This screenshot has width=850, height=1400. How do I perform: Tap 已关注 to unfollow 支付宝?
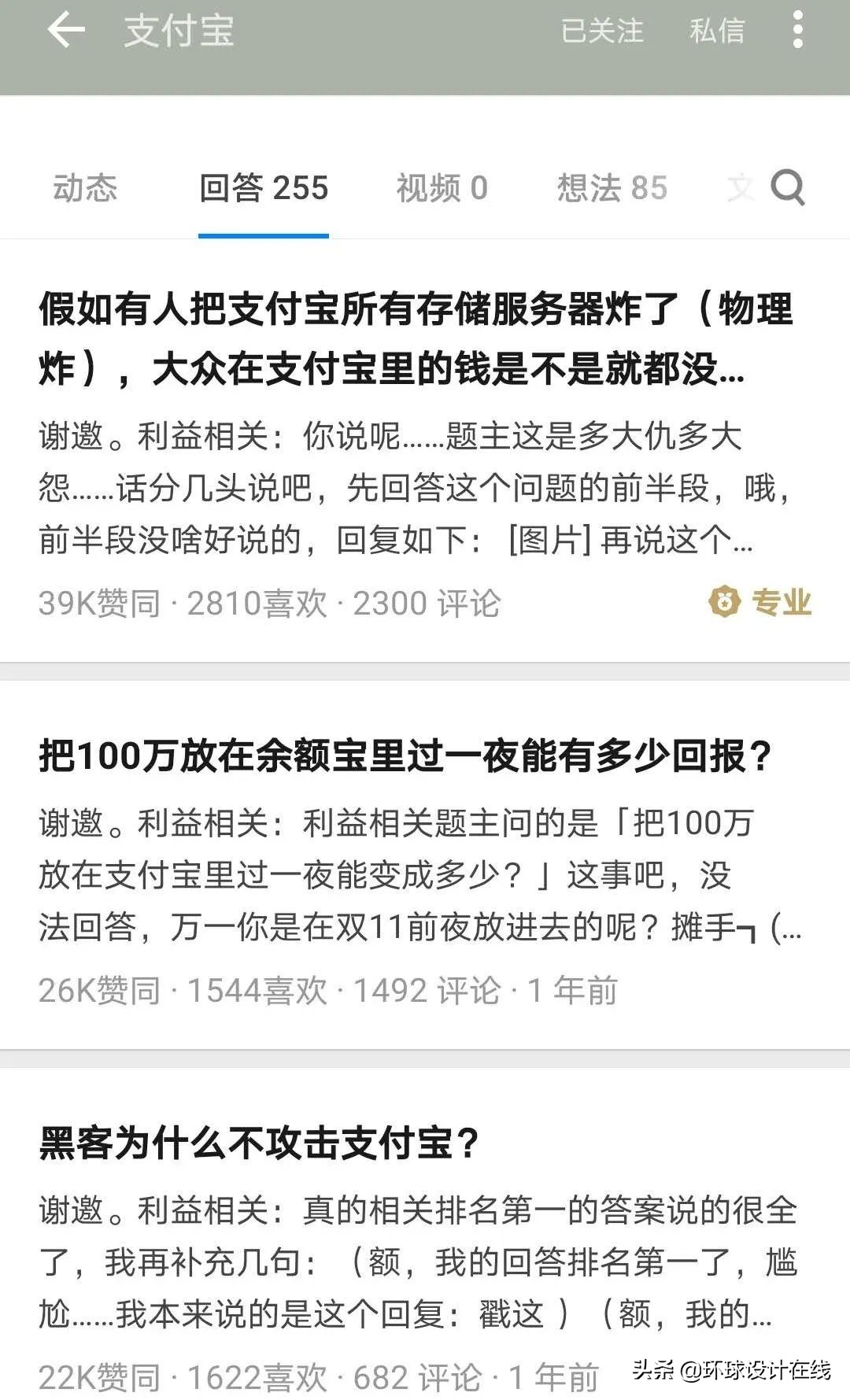[x=602, y=31]
